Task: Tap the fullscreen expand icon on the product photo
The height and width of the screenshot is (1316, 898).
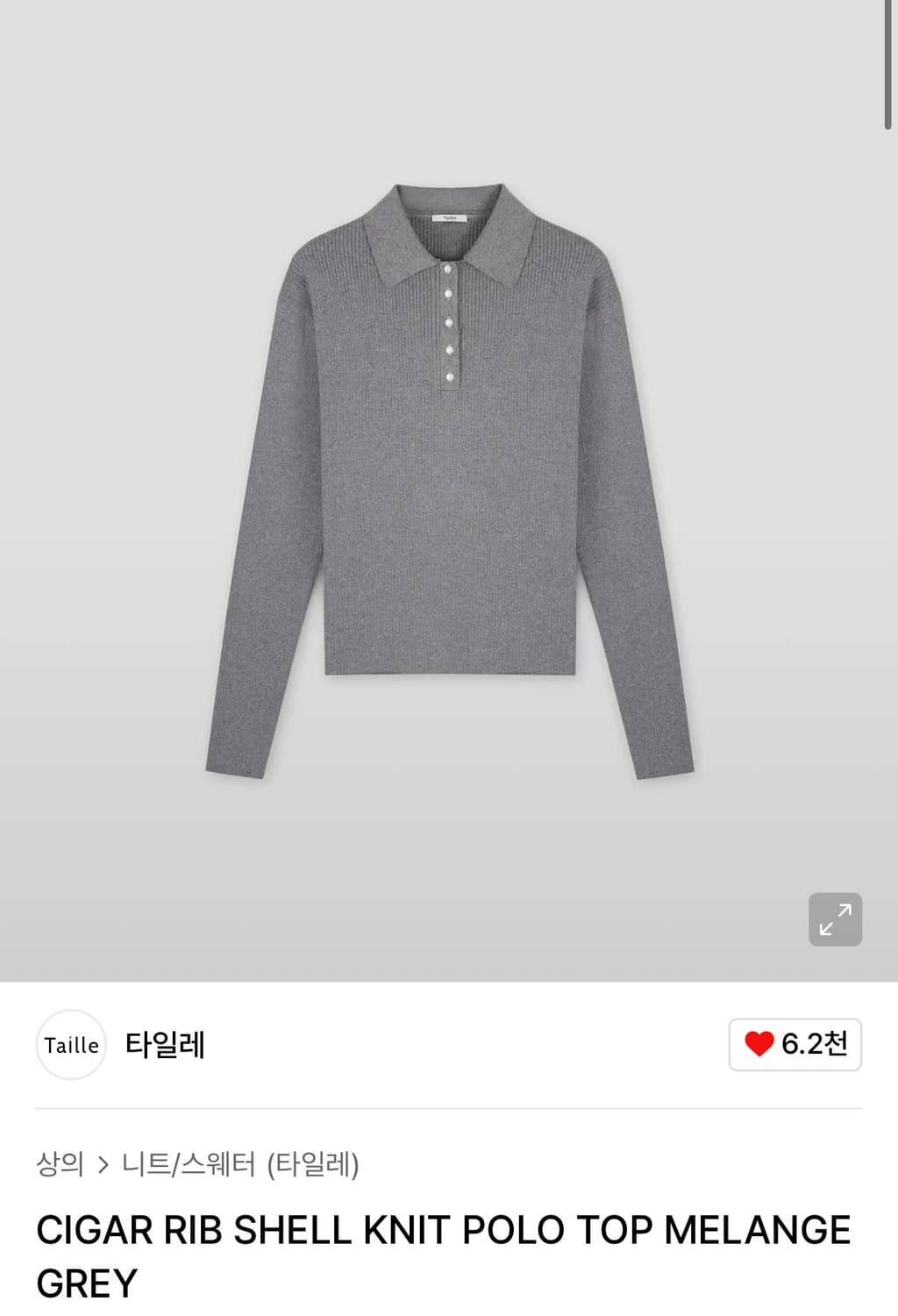Action: point(834,919)
